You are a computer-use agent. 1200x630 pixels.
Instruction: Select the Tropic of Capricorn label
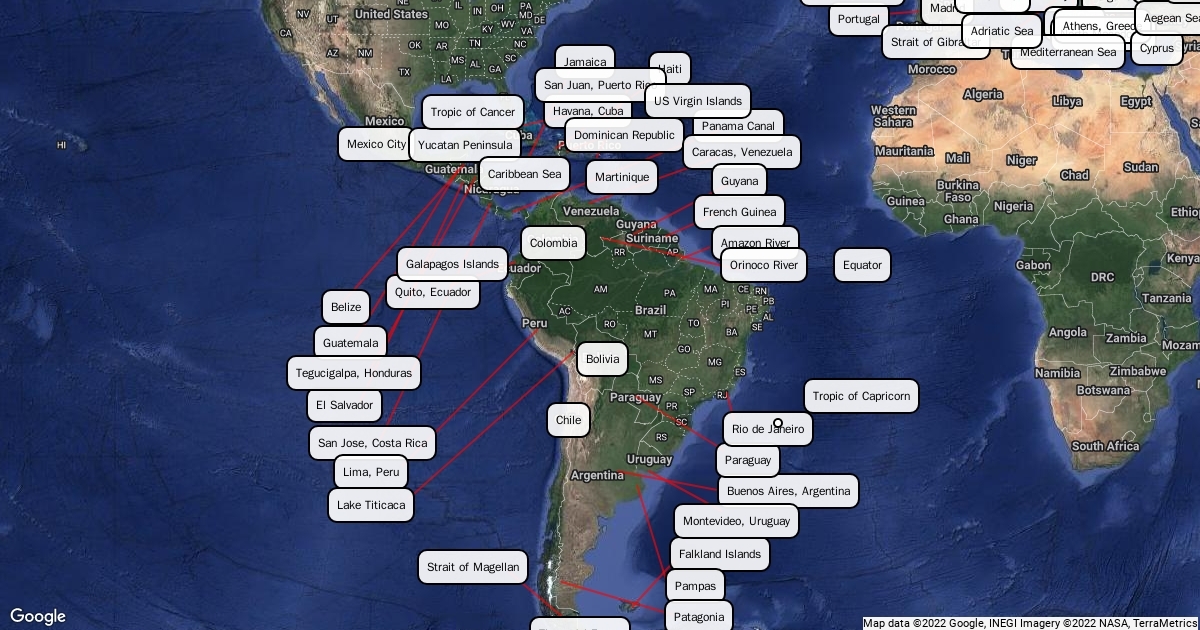861,396
